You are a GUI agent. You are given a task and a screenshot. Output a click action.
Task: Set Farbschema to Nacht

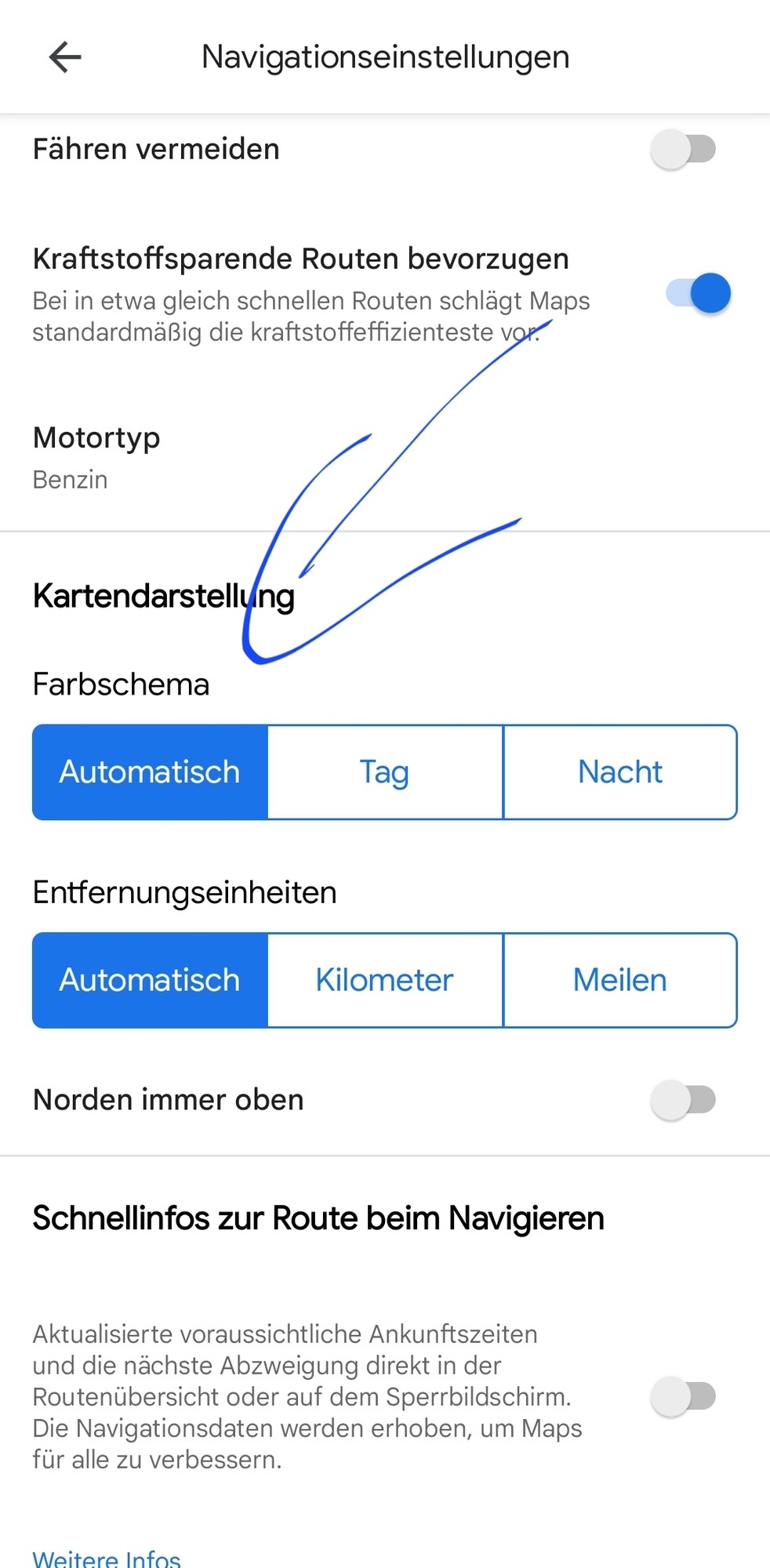pos(619,772)
